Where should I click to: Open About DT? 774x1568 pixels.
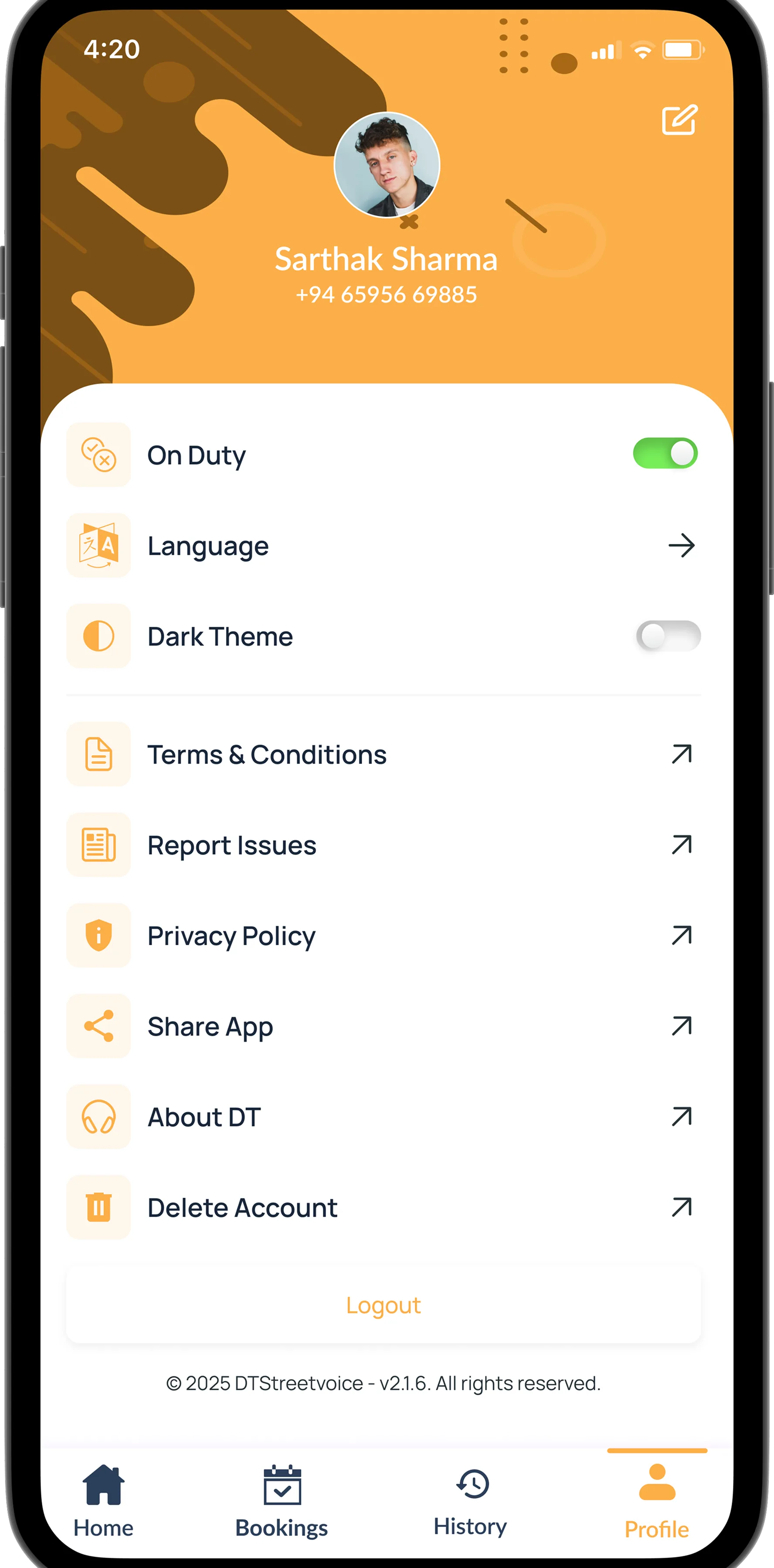384,1117
